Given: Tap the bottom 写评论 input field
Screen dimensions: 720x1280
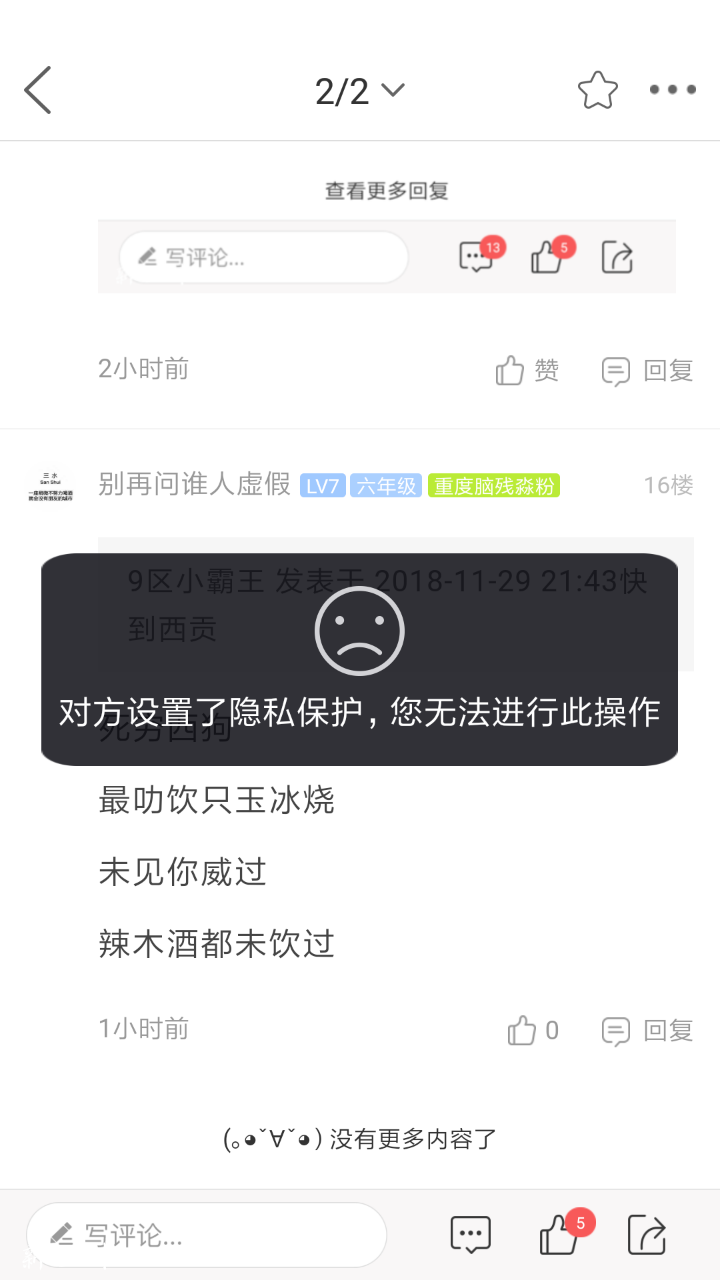Looking at the screenshot, I should click(206, 1235).
